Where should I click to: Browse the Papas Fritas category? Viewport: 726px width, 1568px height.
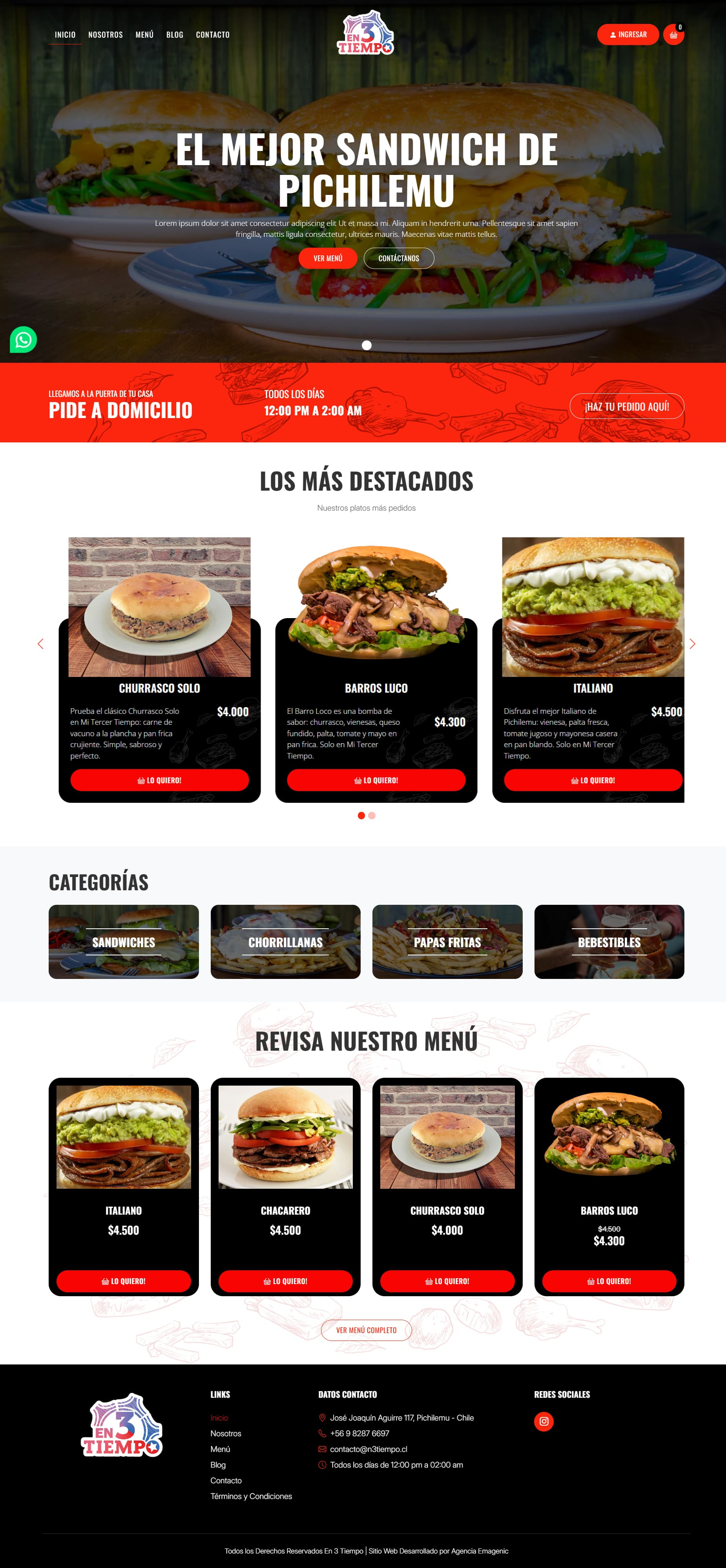coord(447,942)
